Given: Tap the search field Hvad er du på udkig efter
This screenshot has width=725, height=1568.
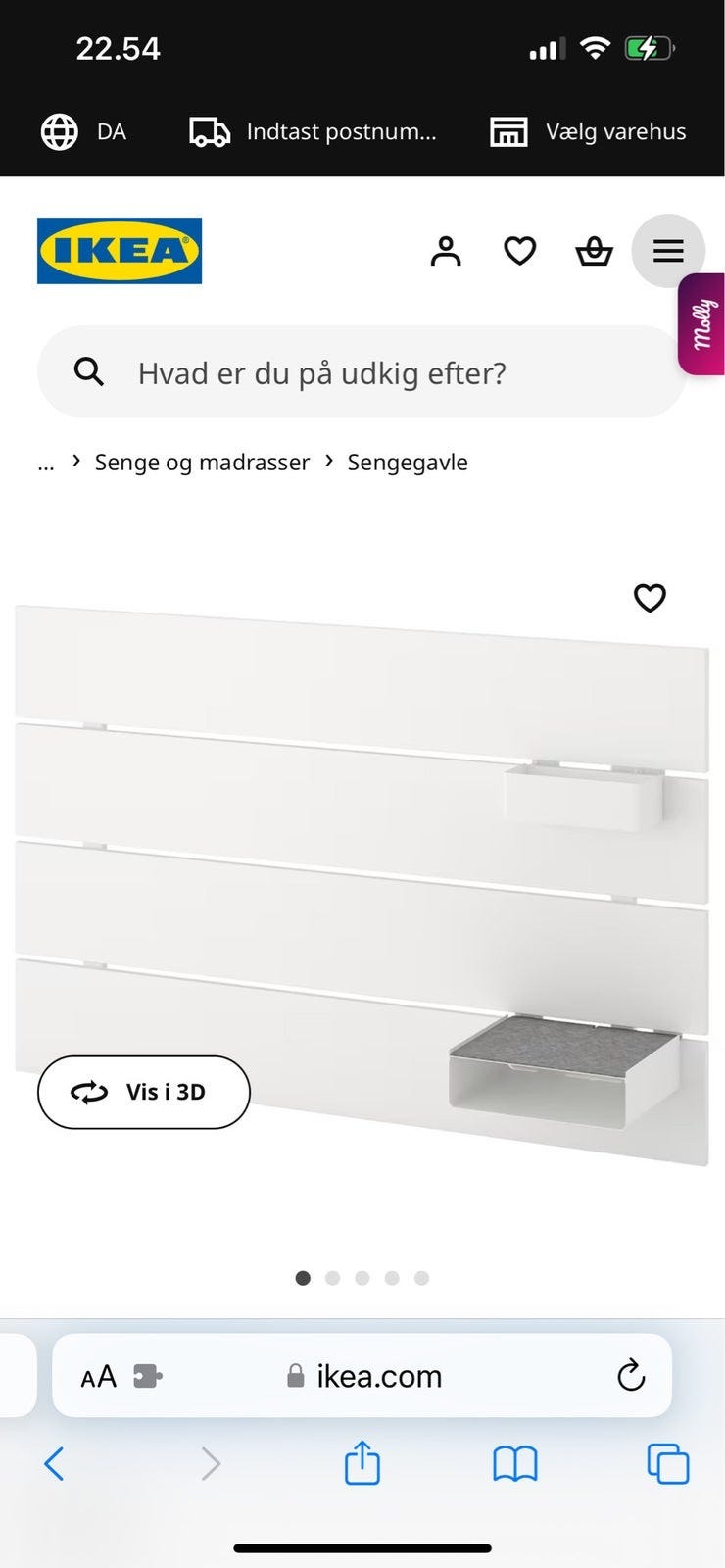Looking at the screenshot, I should pyautogui.click(x=323, y=372).
